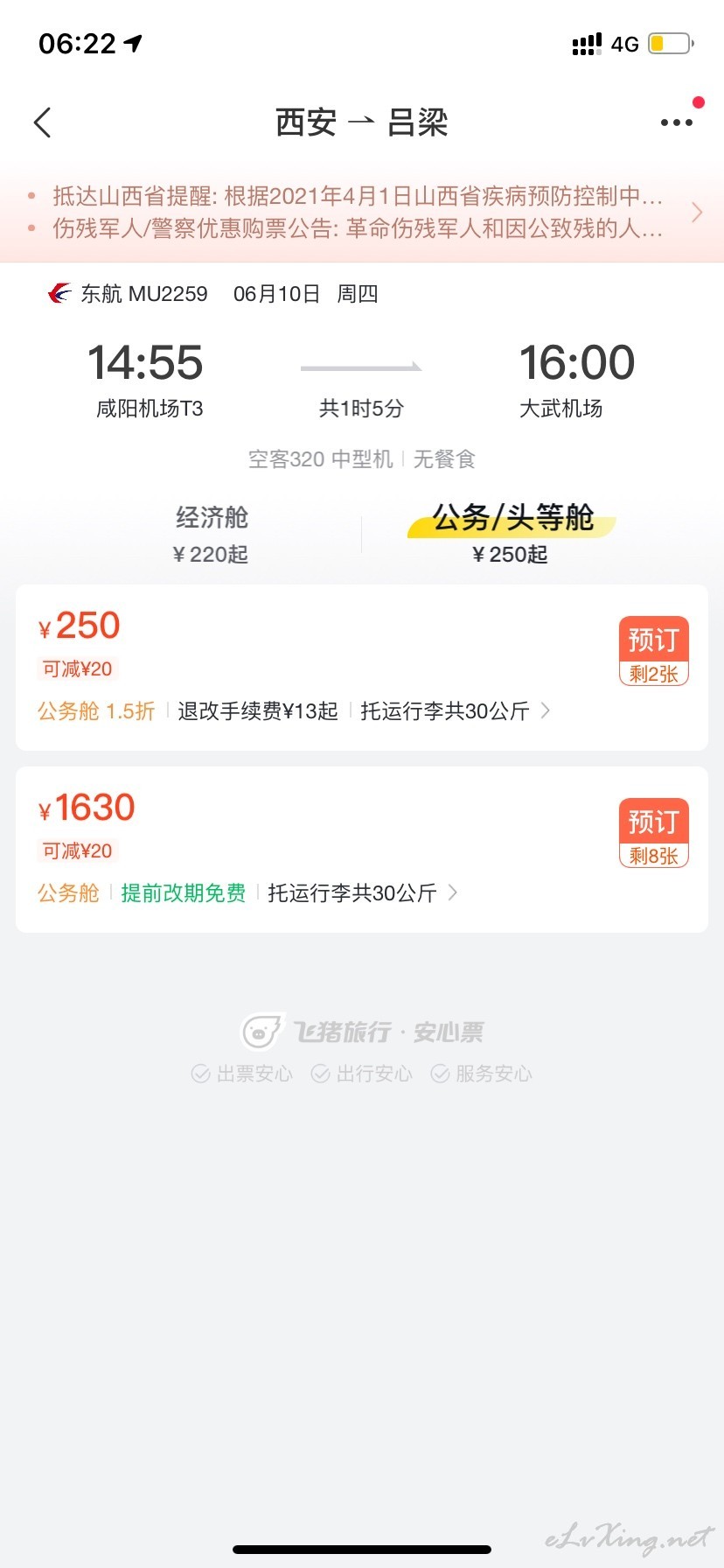The width and height of the screenshot is (724, 1568).
Task: Book the ¥1630 business class ticket
Action: [654, 833]
